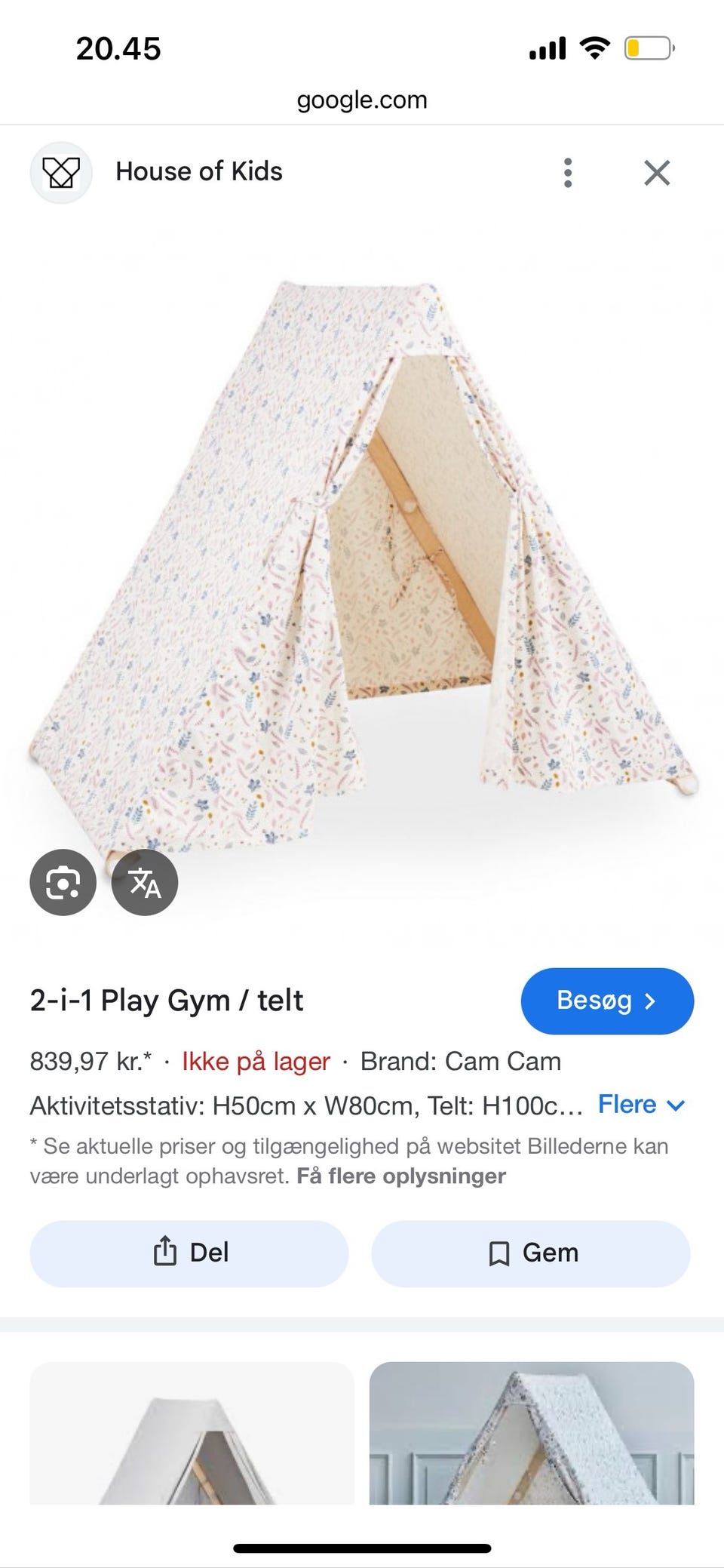Image resolution: width=724 pixels, height=1568 pixels.
Task: Save the image with Gem
Action: pyautogui.click(x=531, y=1253)
